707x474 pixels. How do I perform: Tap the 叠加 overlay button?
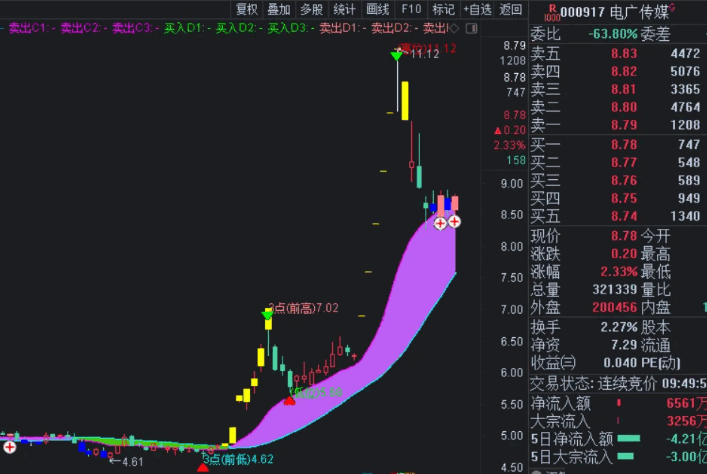(279, 9)
